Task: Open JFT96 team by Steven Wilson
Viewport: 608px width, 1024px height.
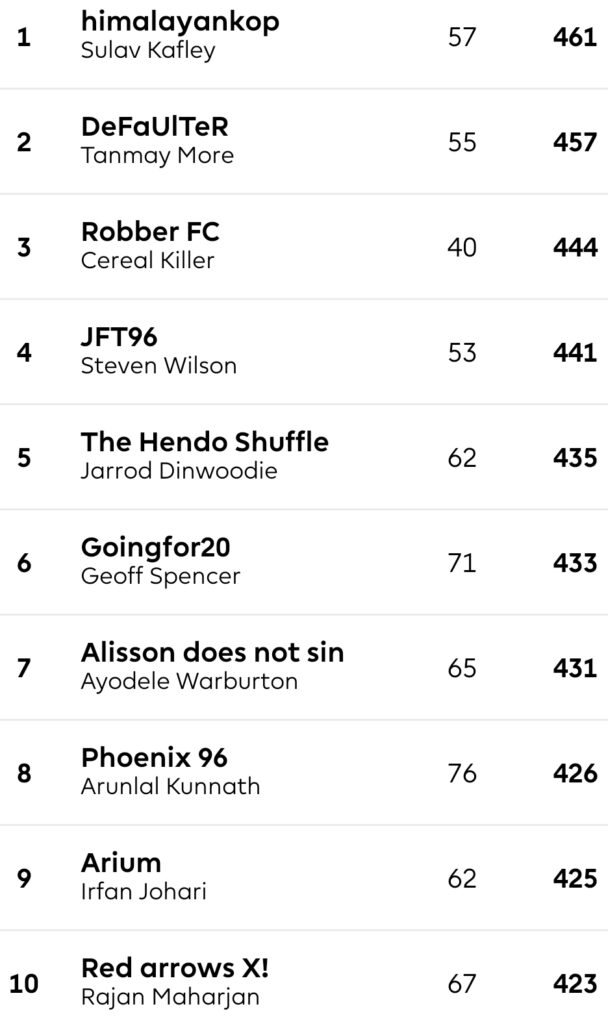Action: (x=304, y=352)
